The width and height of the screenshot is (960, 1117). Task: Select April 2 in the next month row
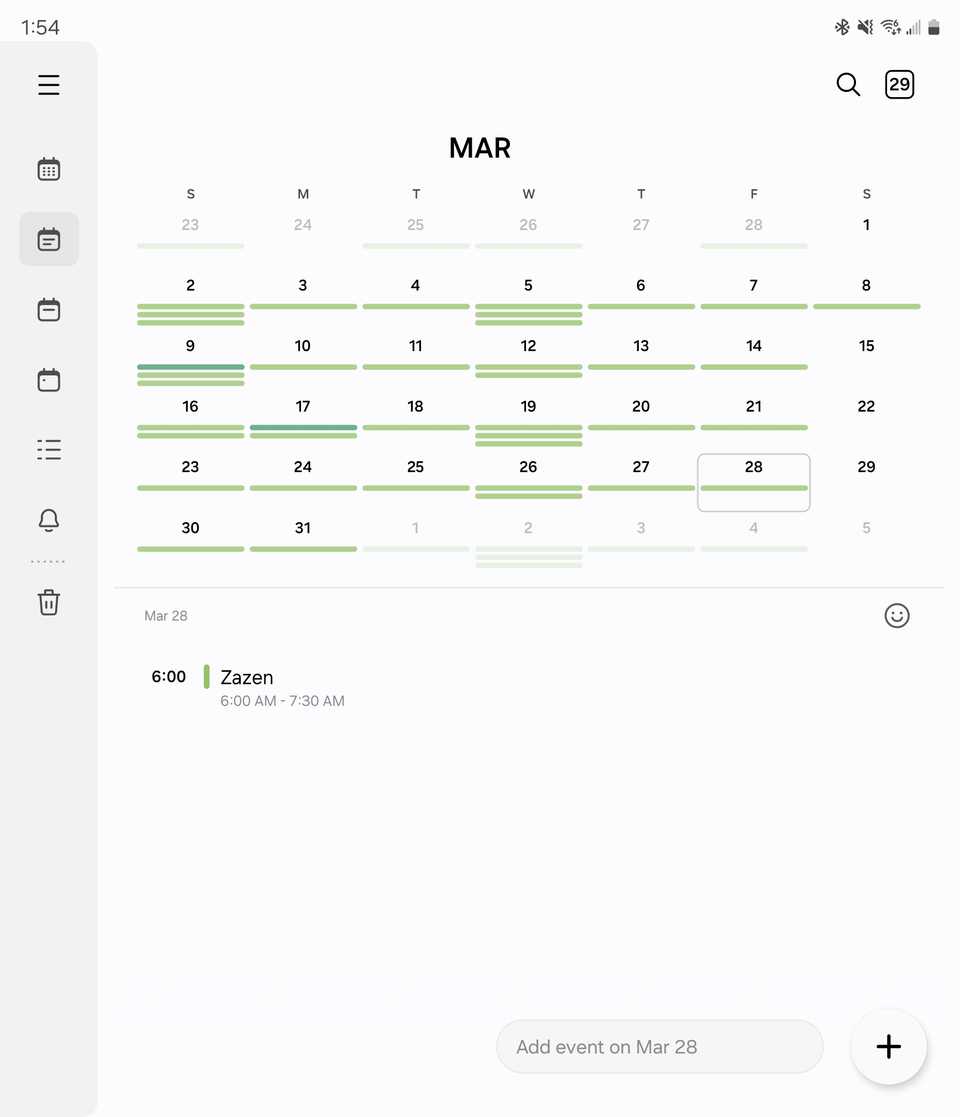528,527
